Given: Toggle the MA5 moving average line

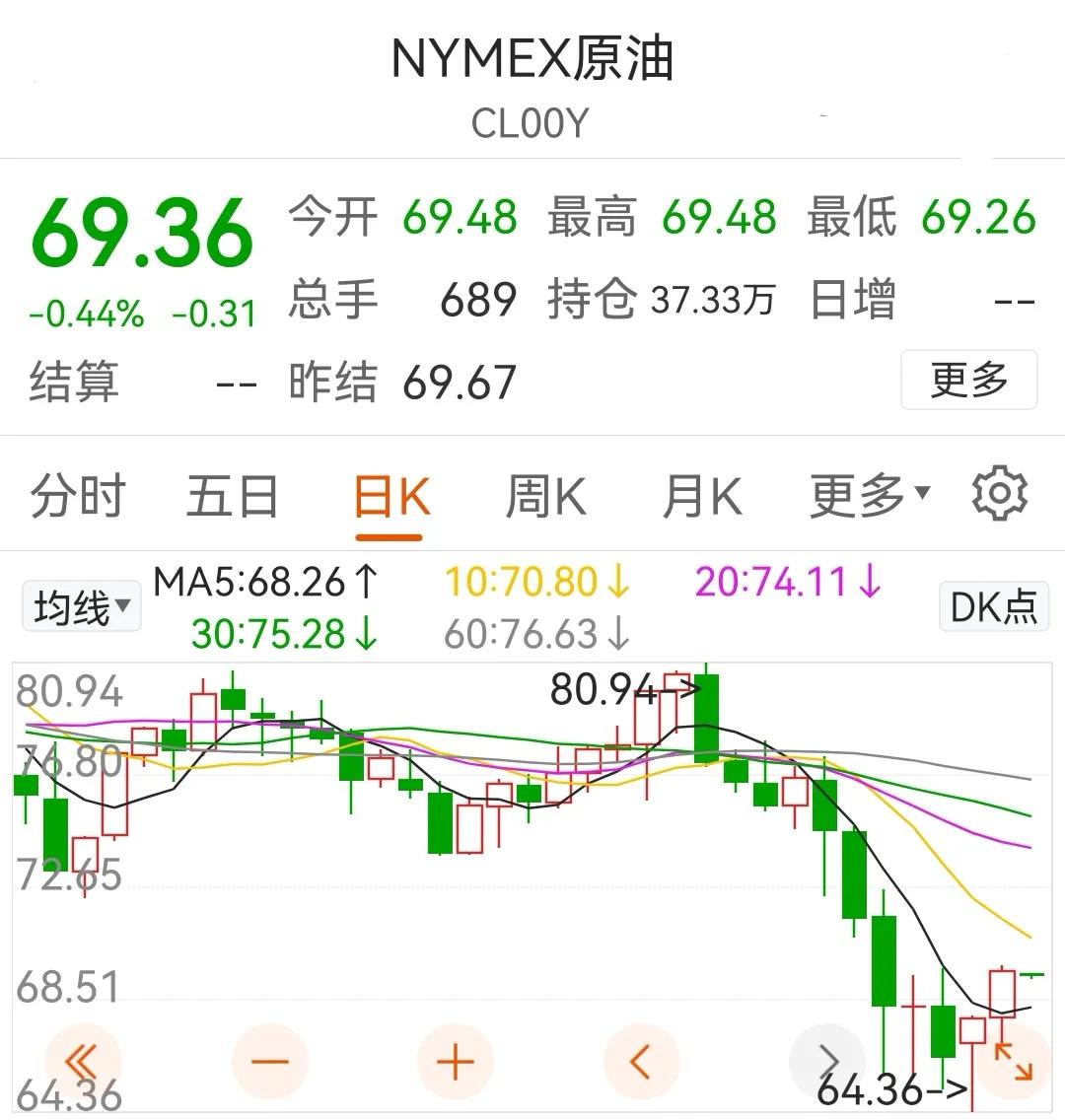Looking at the screenshot, I should (x=266, y=583).
